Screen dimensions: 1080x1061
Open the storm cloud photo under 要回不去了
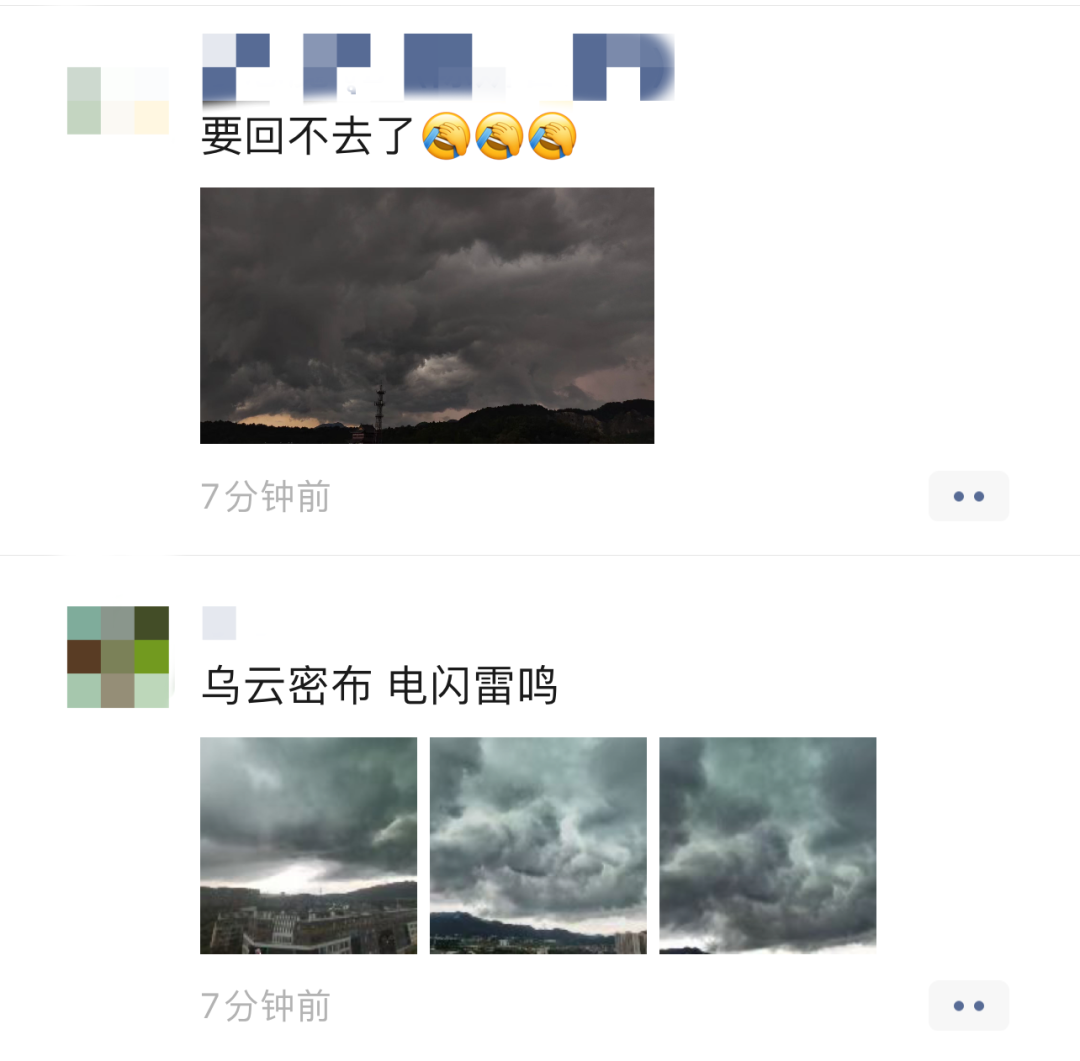point(427,315)
